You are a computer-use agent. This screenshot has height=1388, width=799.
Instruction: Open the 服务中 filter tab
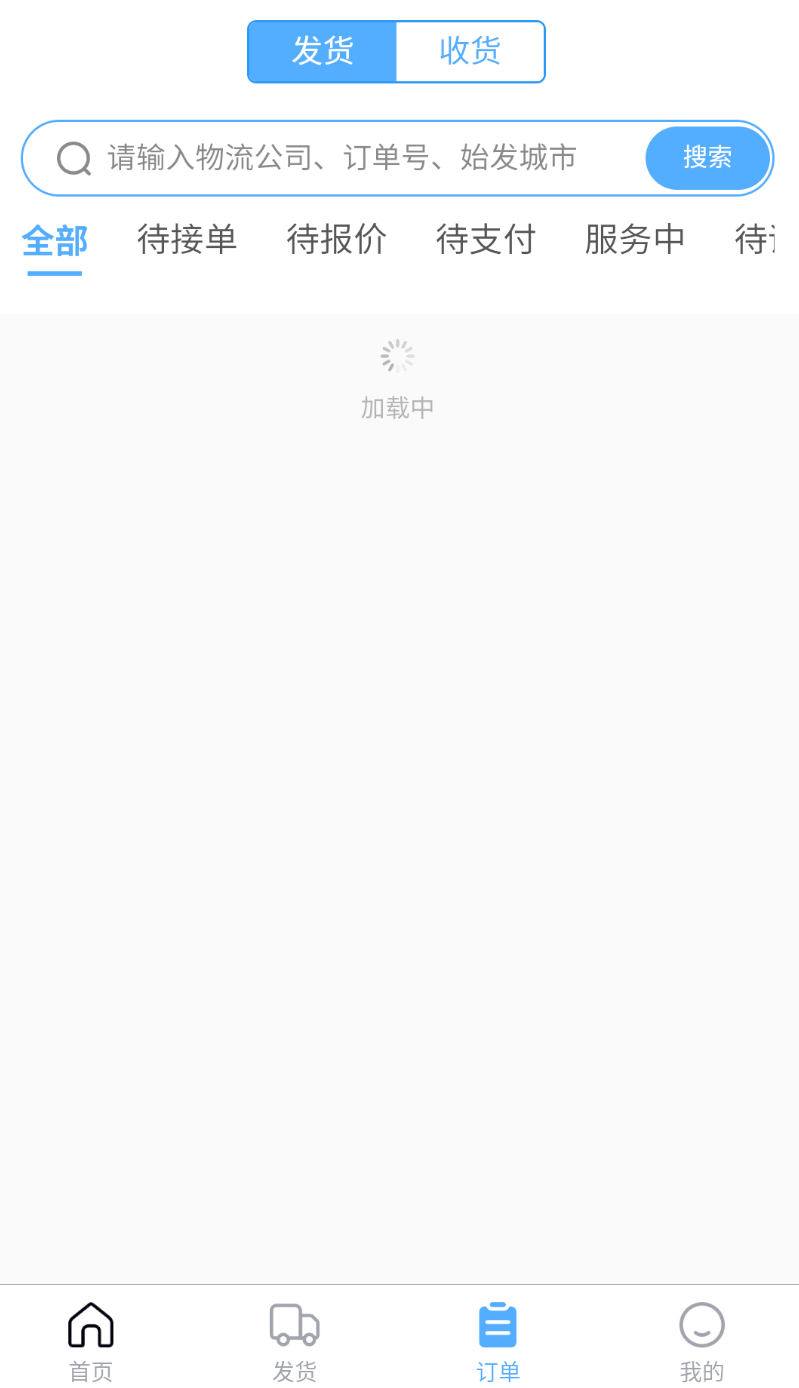click(634, 240)
